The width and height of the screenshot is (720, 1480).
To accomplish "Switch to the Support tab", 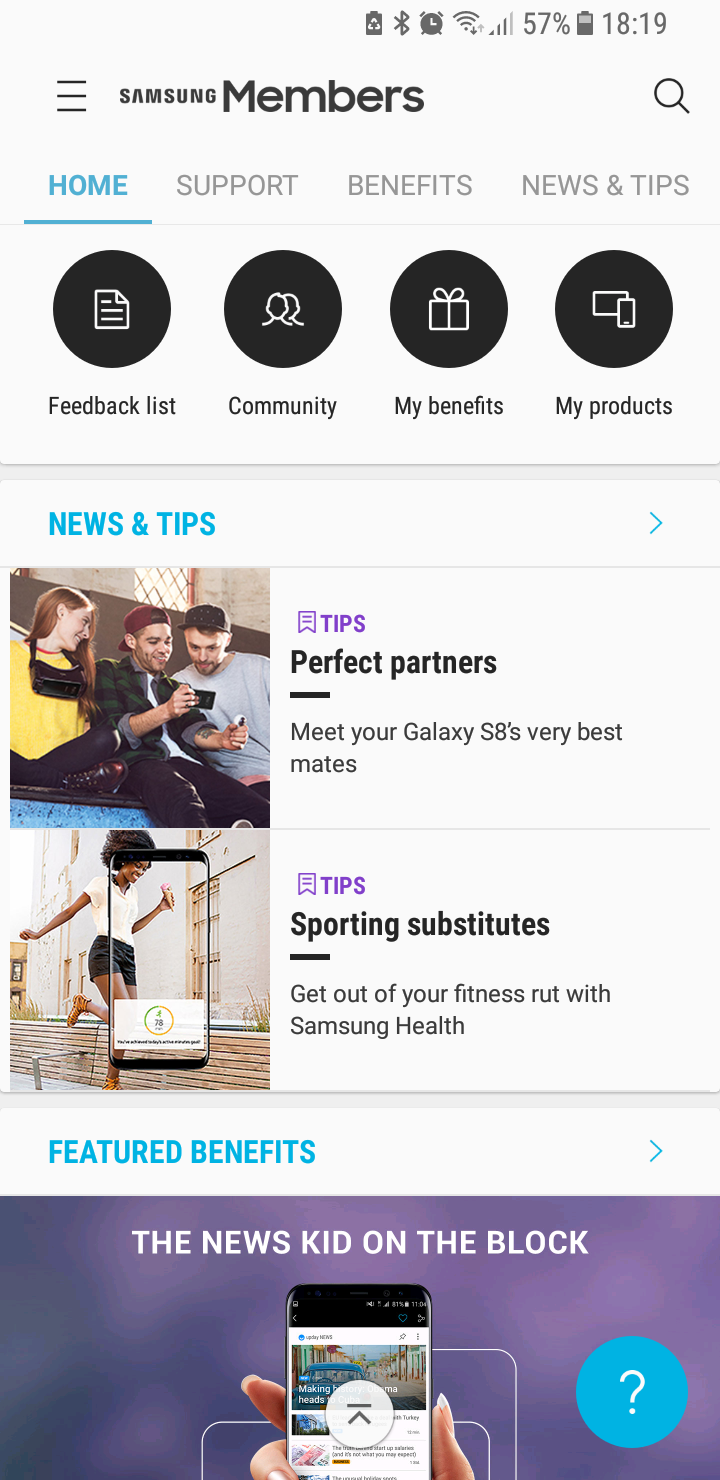I will (237, 185).
